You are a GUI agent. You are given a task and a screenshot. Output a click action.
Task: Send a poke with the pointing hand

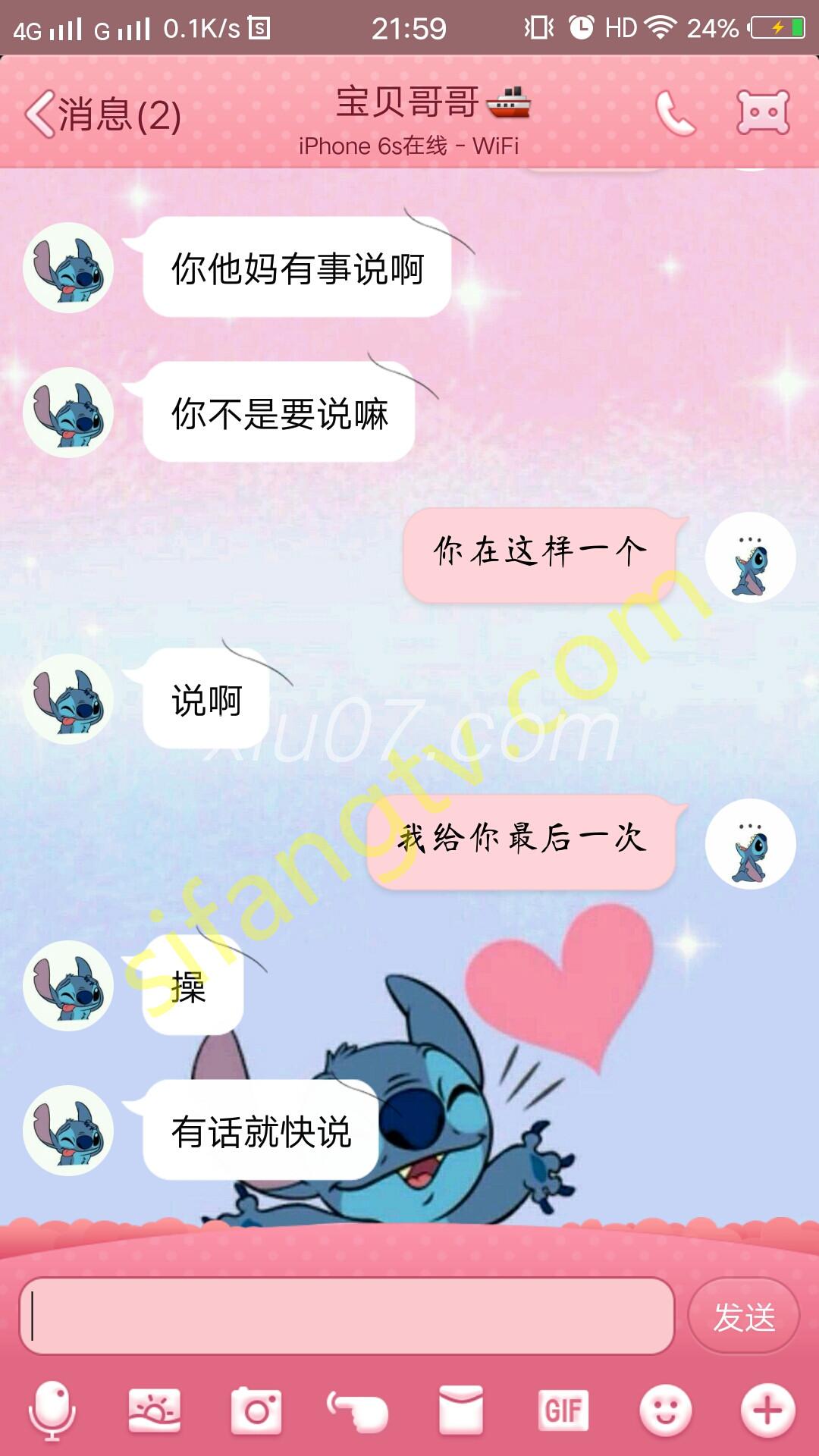358,1410
